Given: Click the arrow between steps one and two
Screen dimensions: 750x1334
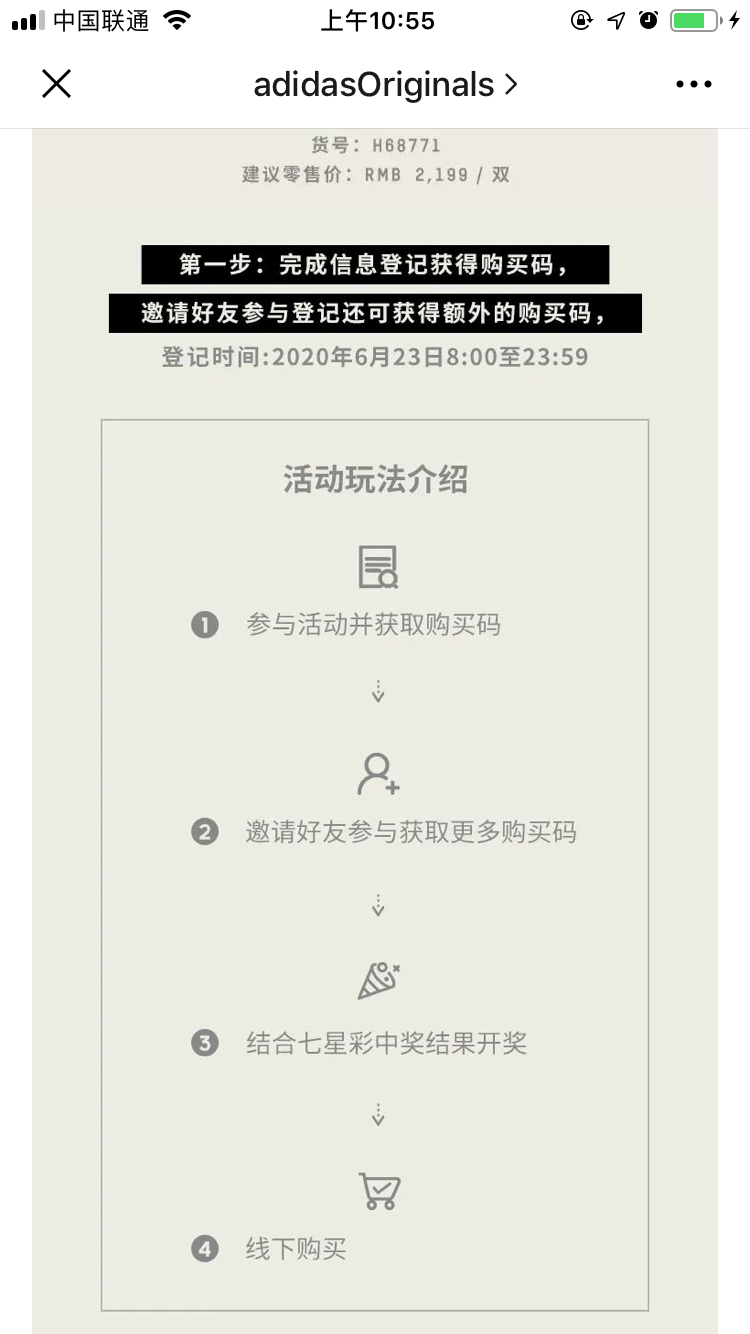Looking at the screenshot, I should point(377,690).
